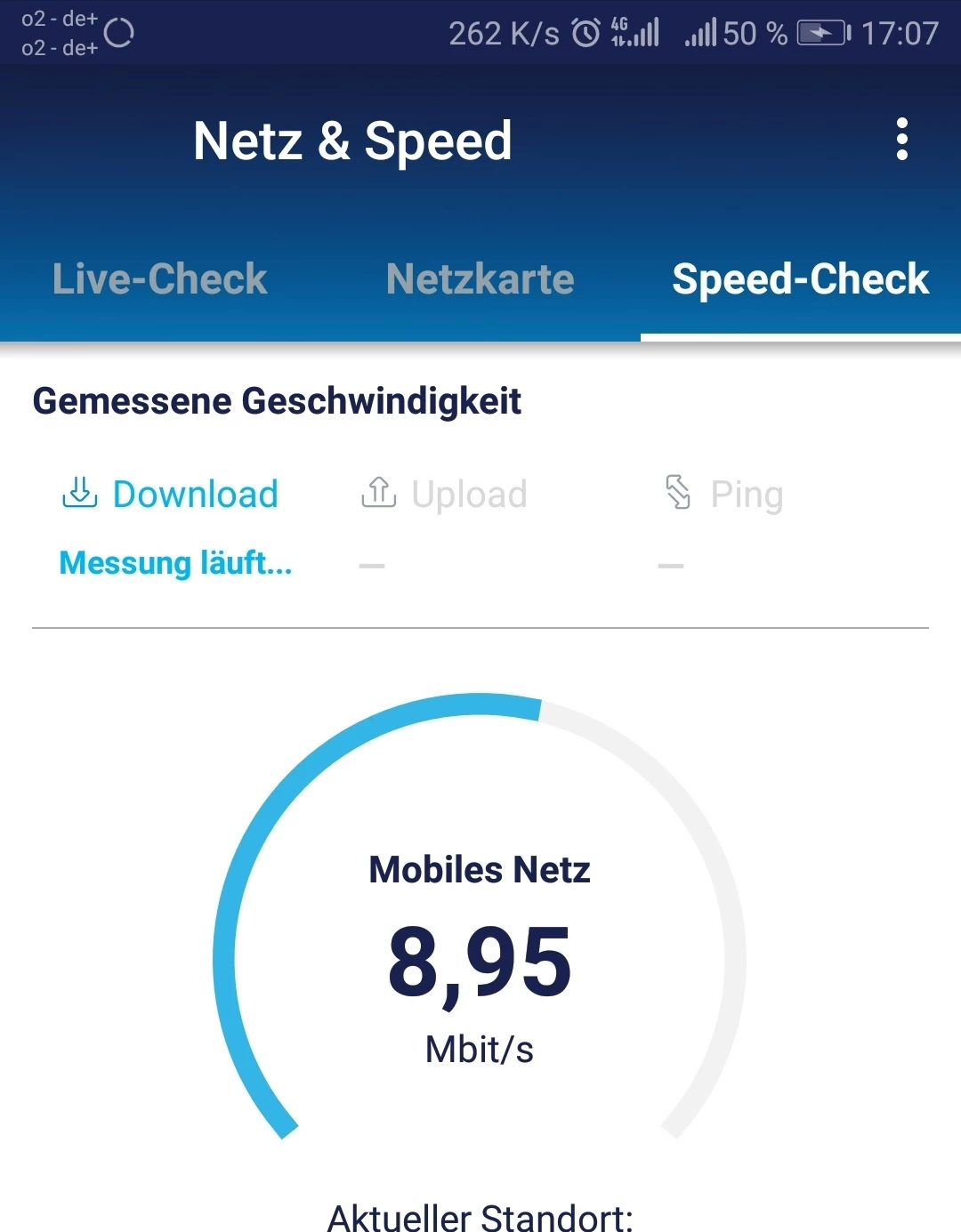This screenshot has height=1232, width=961.
Task: Open the Netzkarte tab
Action: (480, 279)
